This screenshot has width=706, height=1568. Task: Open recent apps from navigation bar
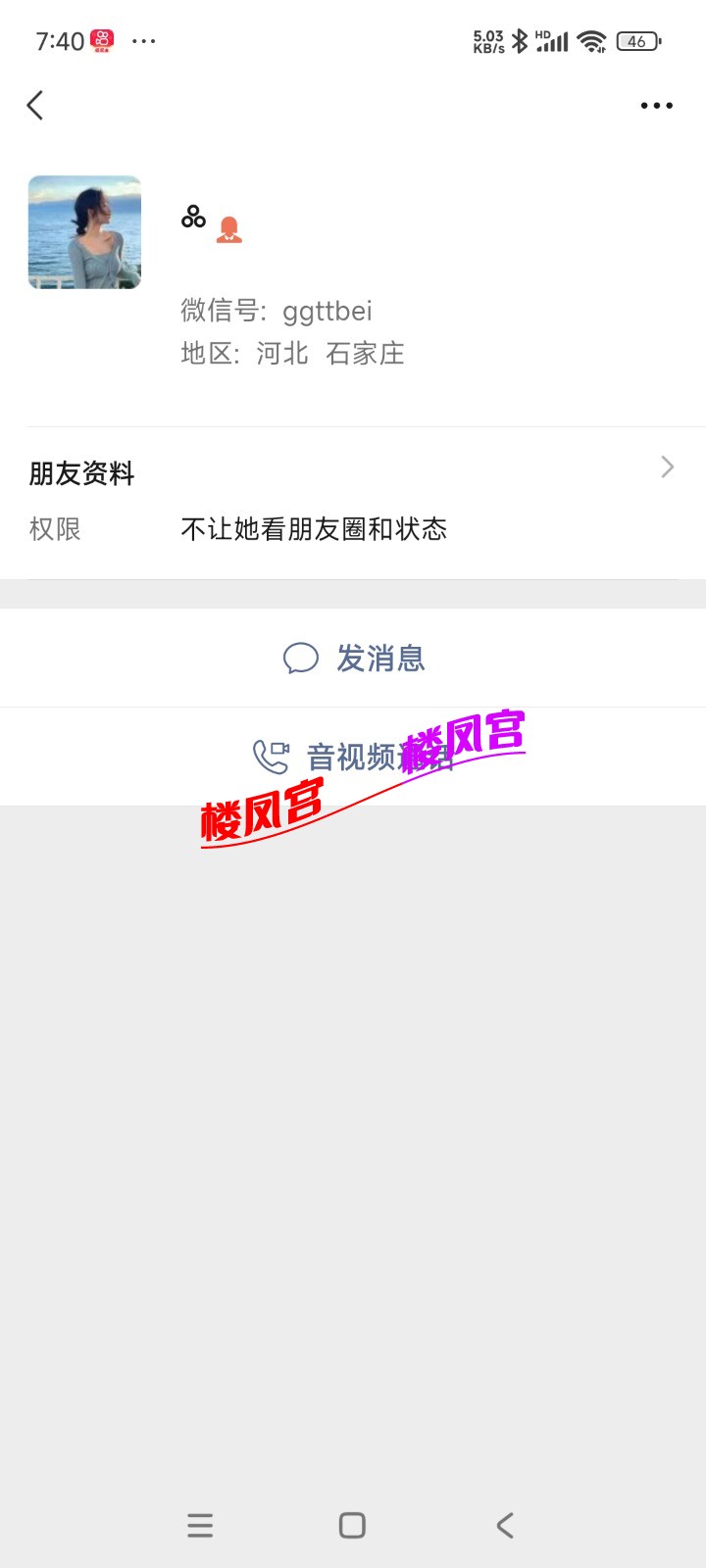(200, 1525)
